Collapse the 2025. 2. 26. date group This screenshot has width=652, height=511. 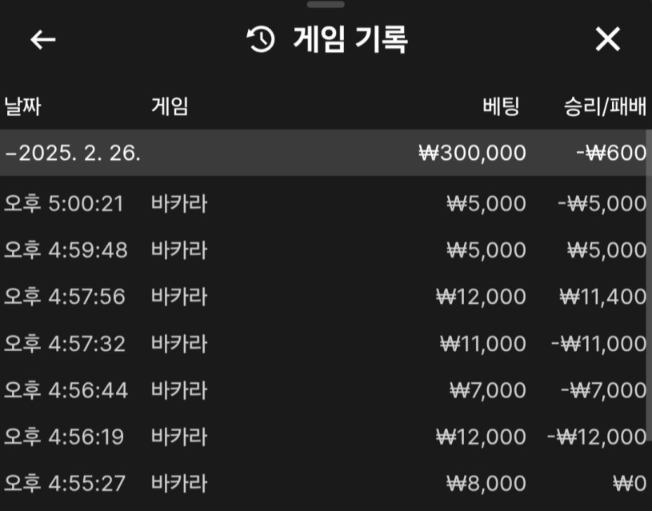(x=72, y=153)
